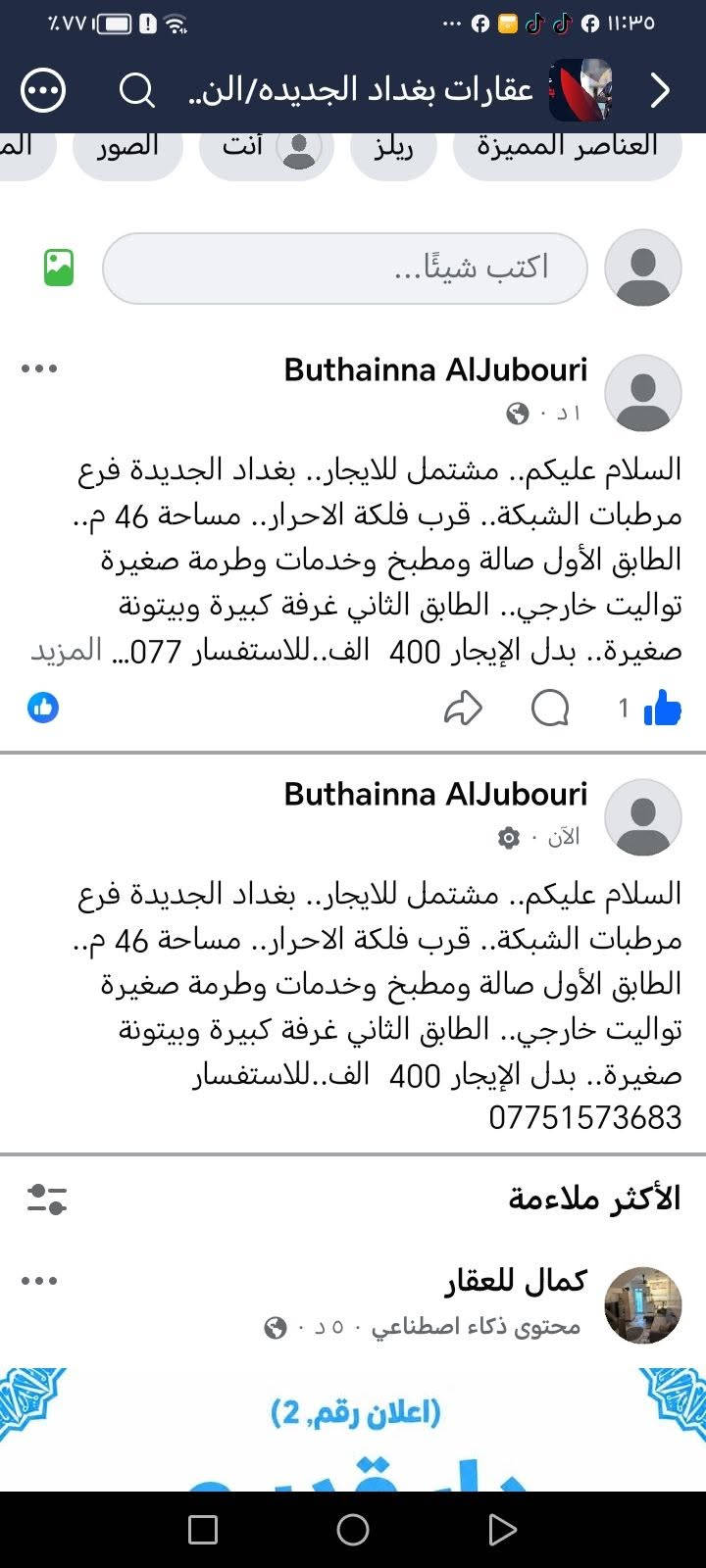The image size is (706, 1568).
Task: Share Buthainna AlJubouri's first post
Action: [463, 708]
